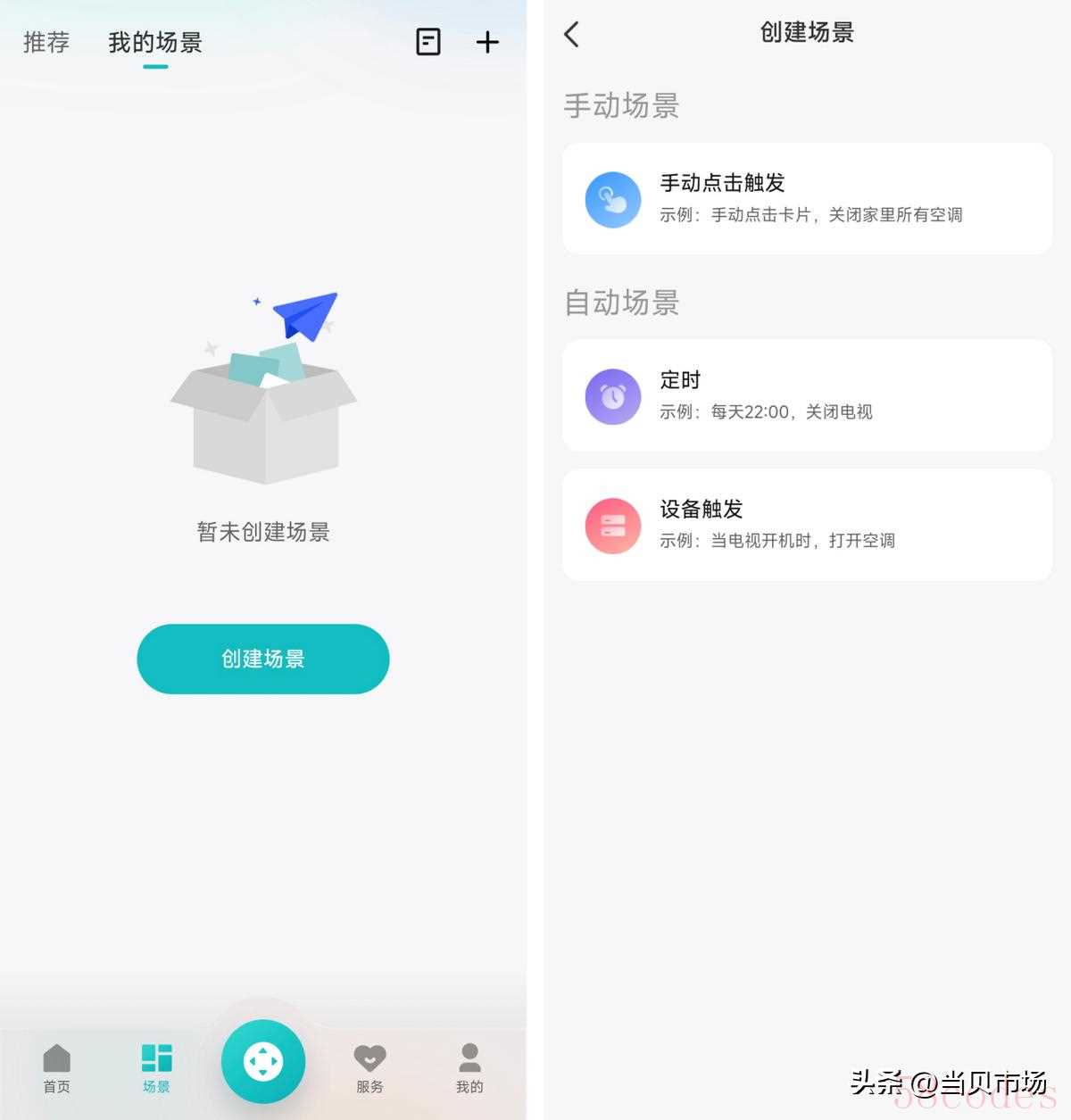Open the center remote control button
1071x1120 pixels.
coord(263,1062)
